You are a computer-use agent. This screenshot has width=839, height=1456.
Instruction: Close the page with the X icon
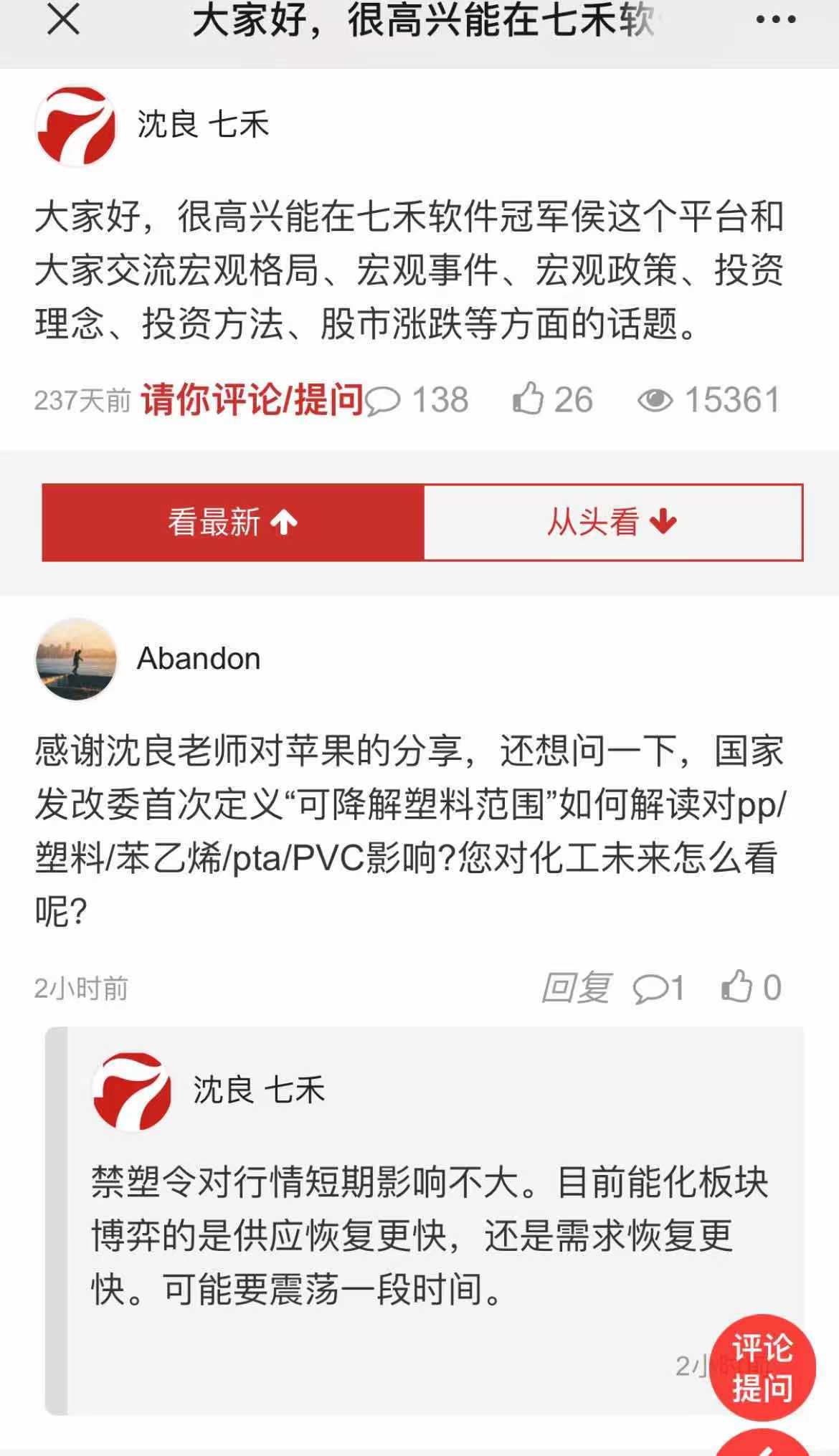click(x=63, y=21)
